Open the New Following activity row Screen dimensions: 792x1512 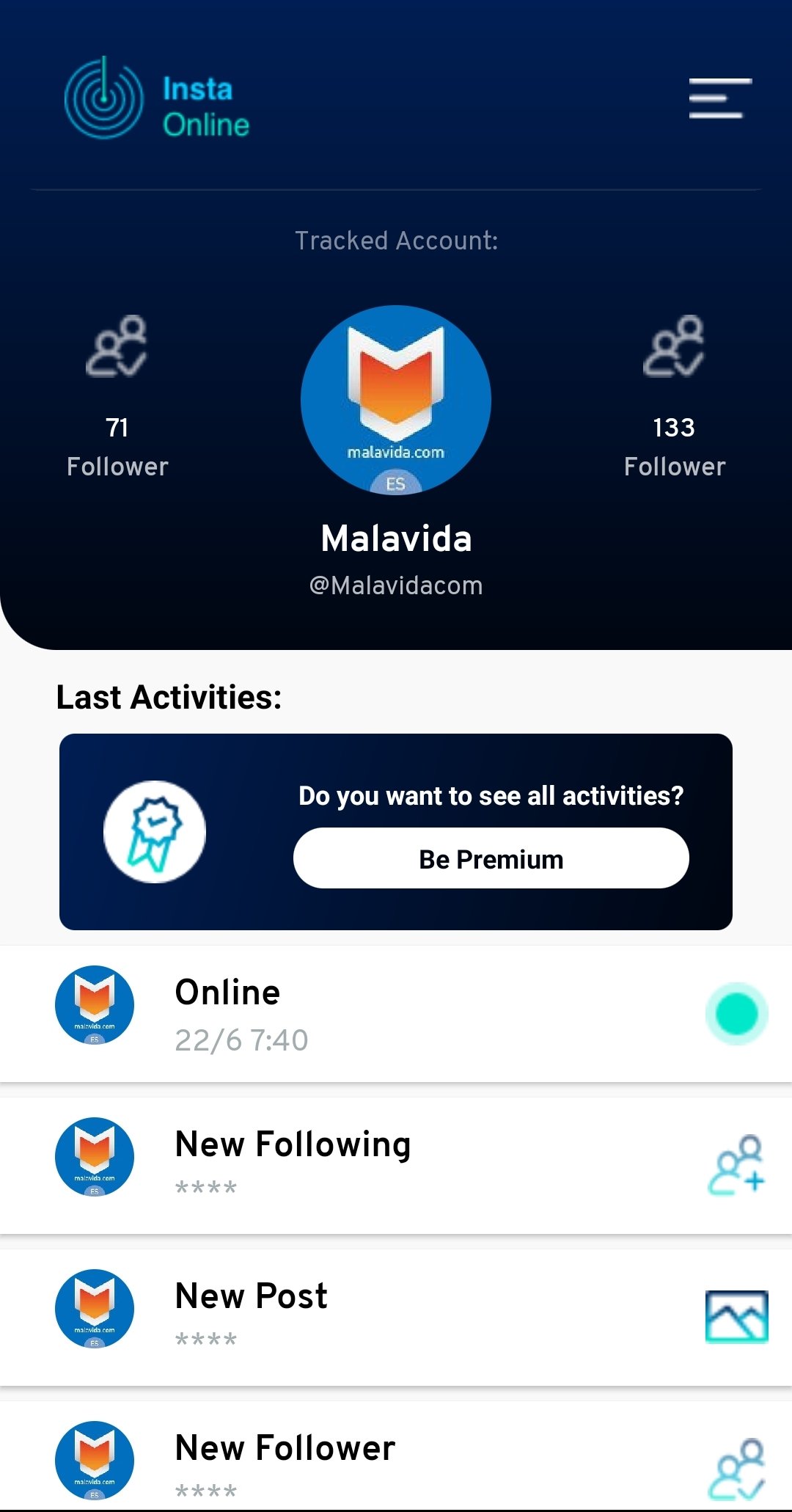[396, 1166]
